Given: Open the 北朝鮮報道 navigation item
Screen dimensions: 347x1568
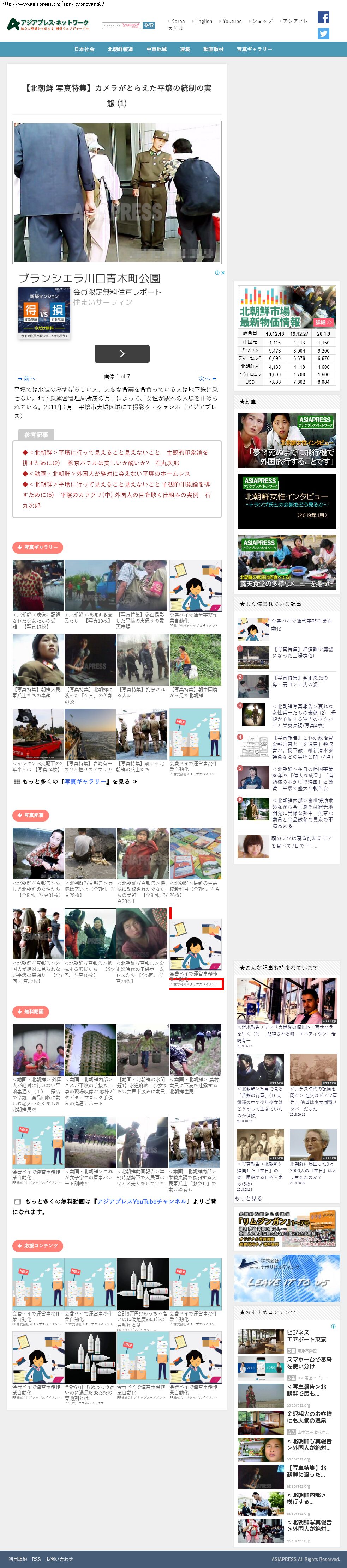Looking at the screenshot, I should 120,49.
